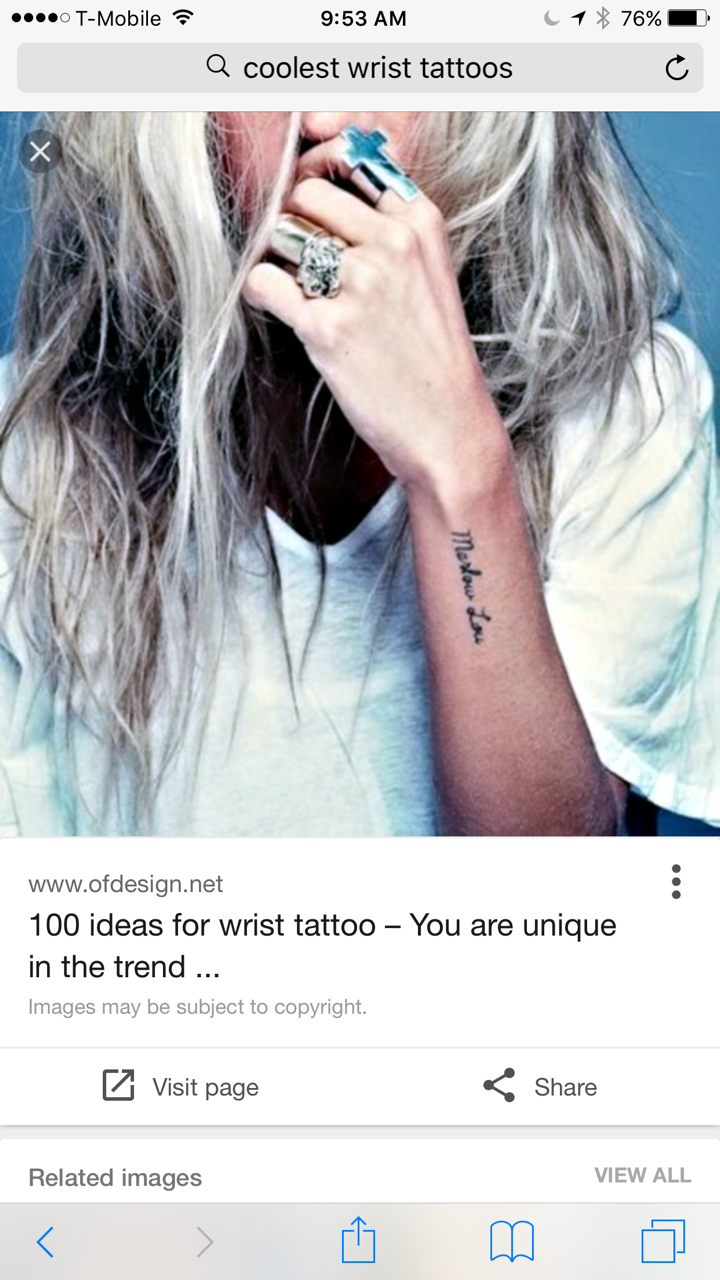
Task: Reload the page
Action: (x=677, y=68)
